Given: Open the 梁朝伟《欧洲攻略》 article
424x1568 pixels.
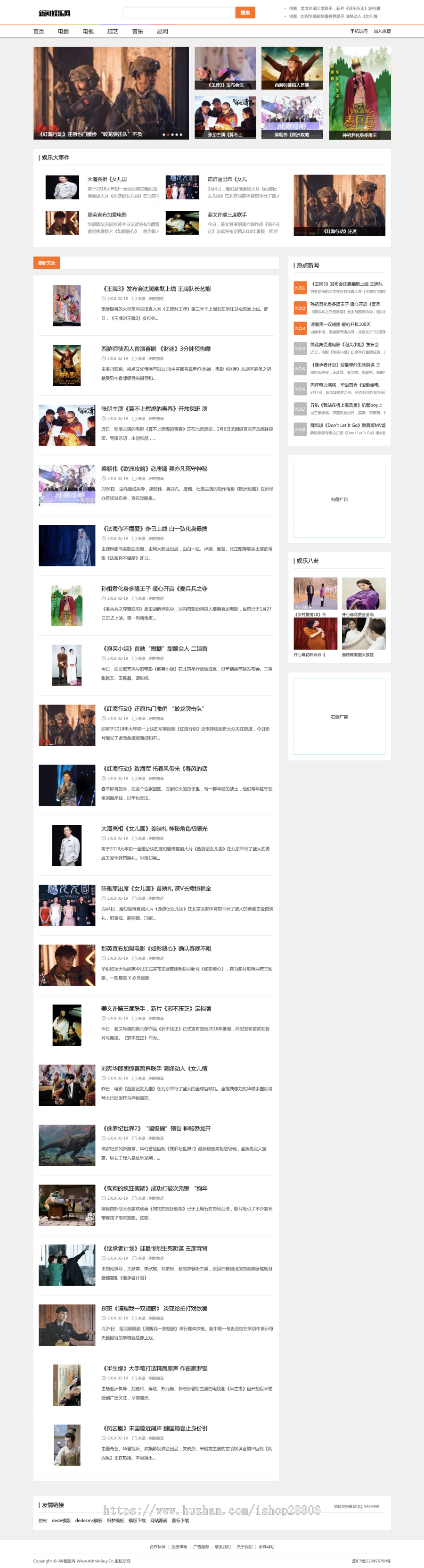Looking at the screenshot, I should tap(154, 469).
